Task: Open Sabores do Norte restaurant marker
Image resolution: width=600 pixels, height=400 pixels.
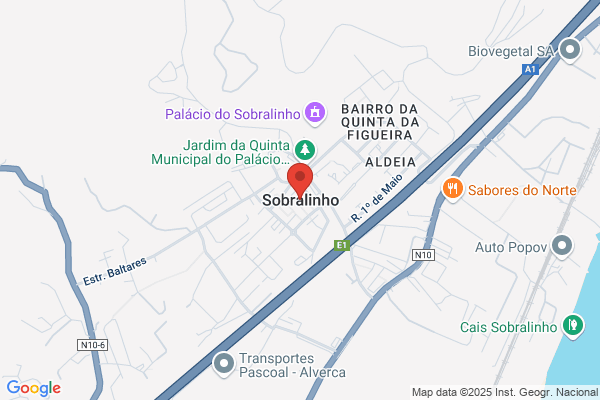Action: (x=453, y=189)
